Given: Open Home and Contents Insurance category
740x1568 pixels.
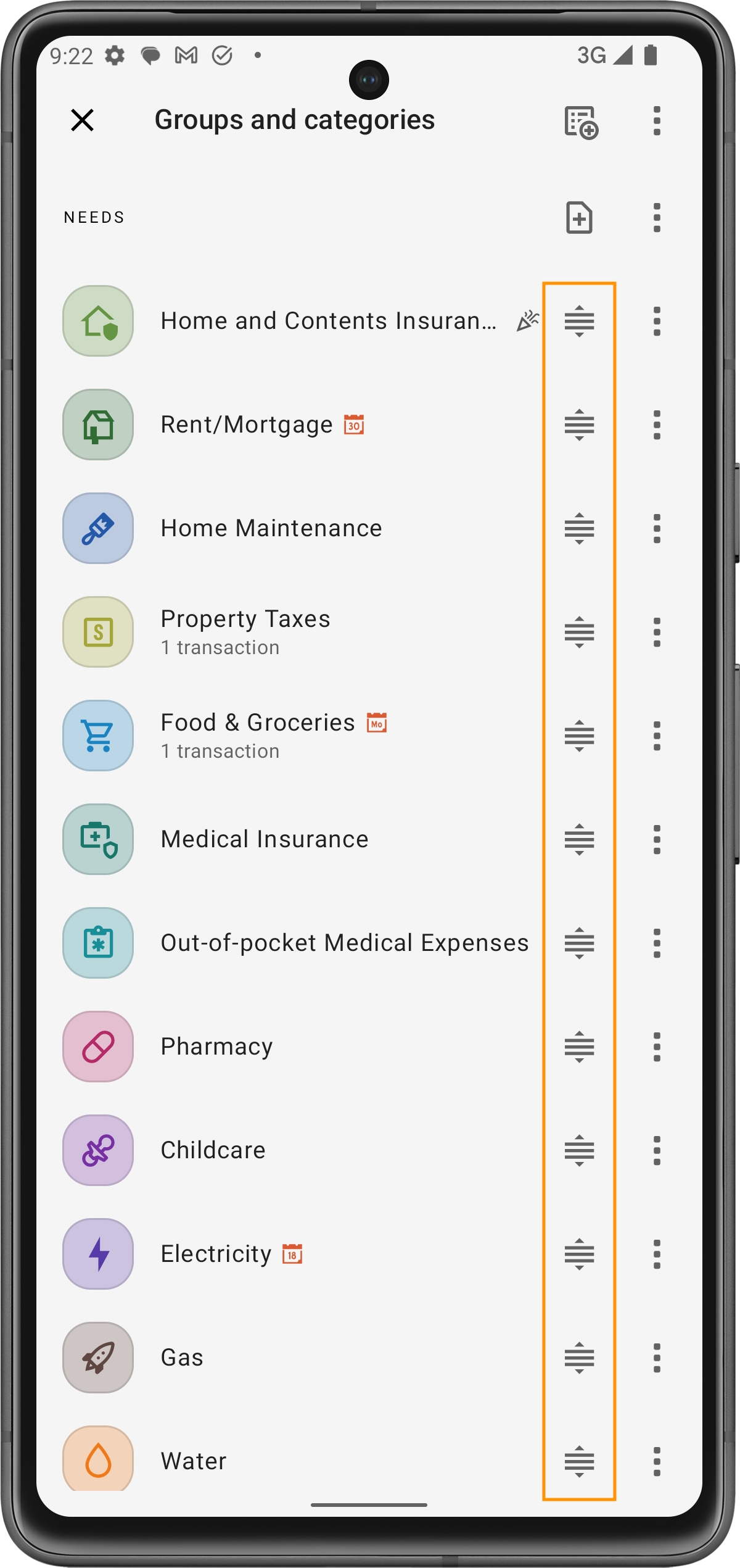Looking at the screenshot, I should 296,321.
